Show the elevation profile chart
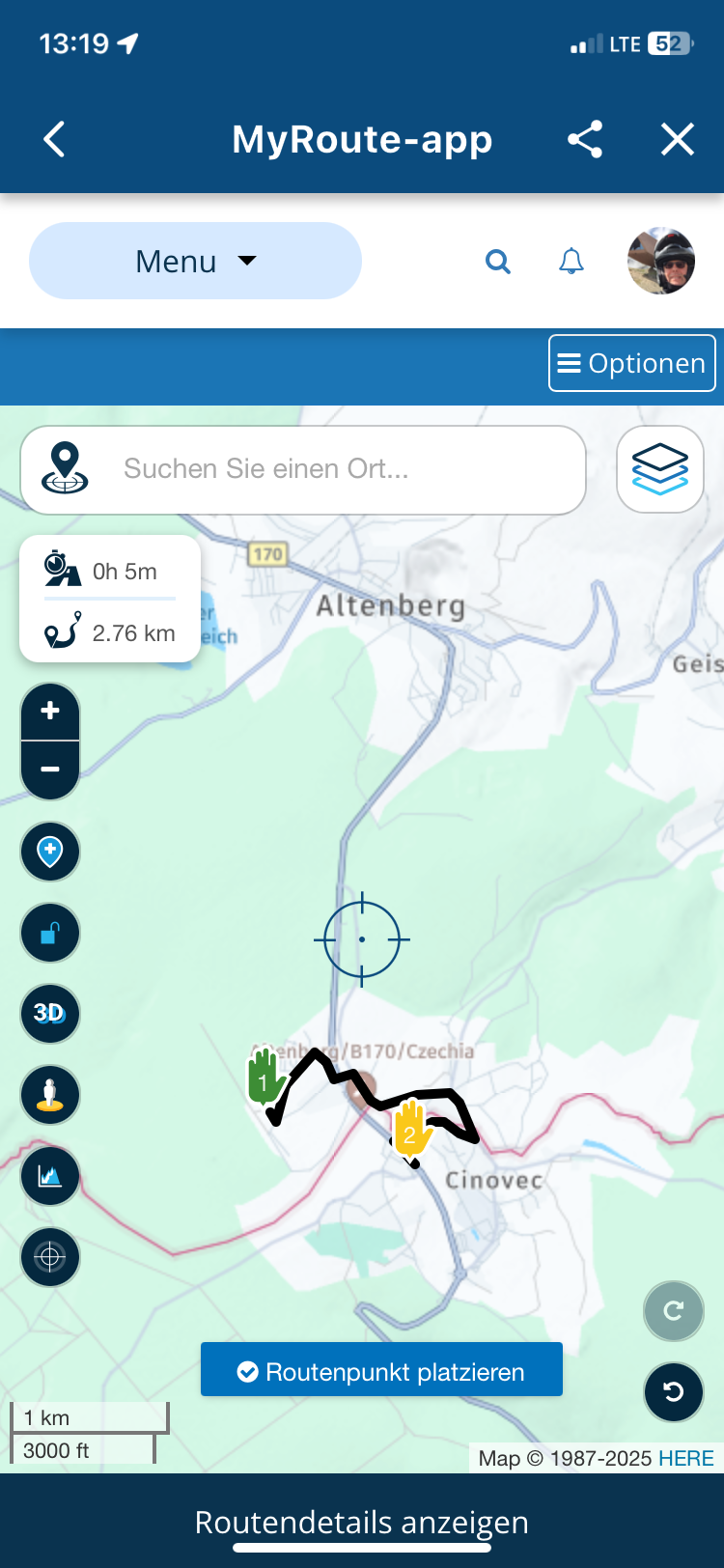This screenshot has height=1568, width=724. 50,1176
